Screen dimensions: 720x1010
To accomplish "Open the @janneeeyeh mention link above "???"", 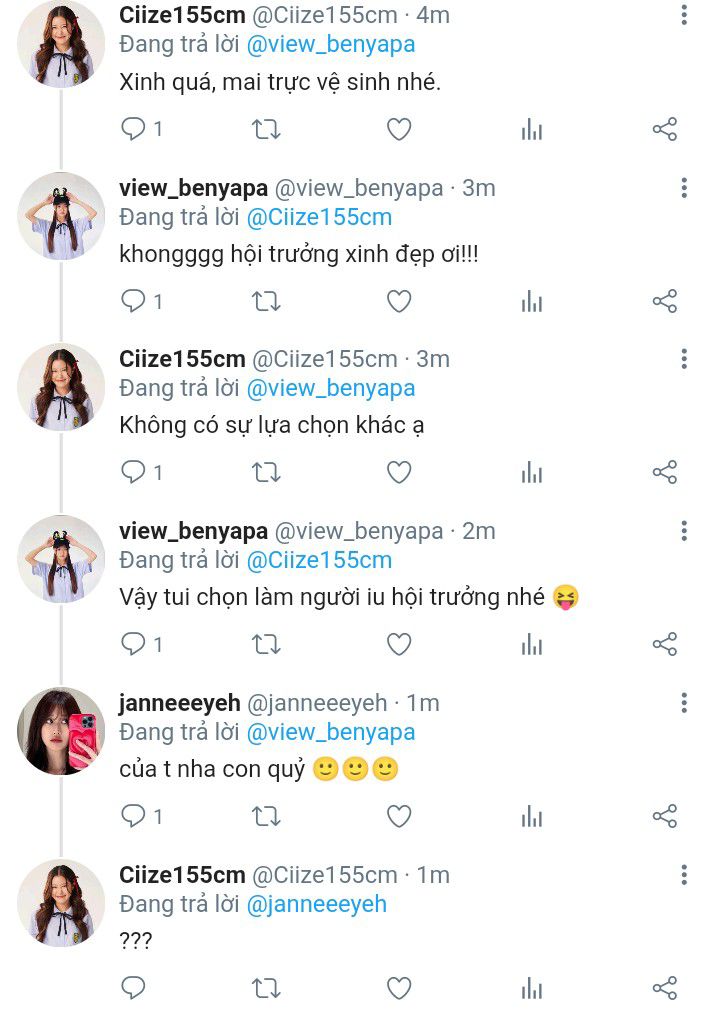I will point(316,904).
